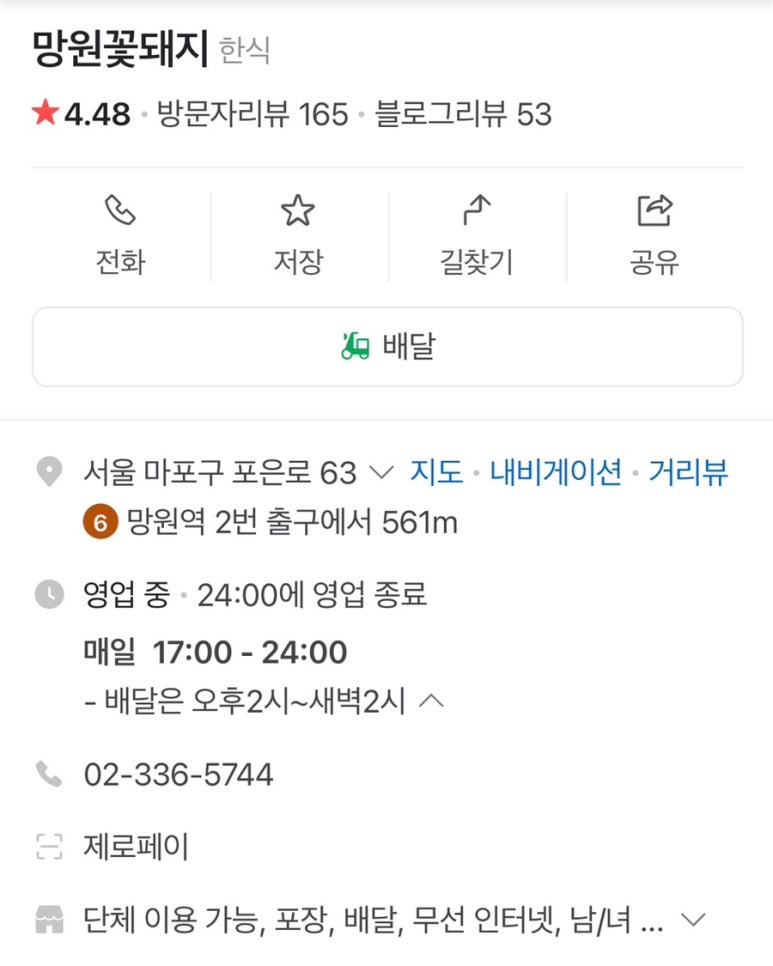Screen dimensions: 773x966
Task: Open 내비게이션 navigation link
Action: [x=556, y=472]
